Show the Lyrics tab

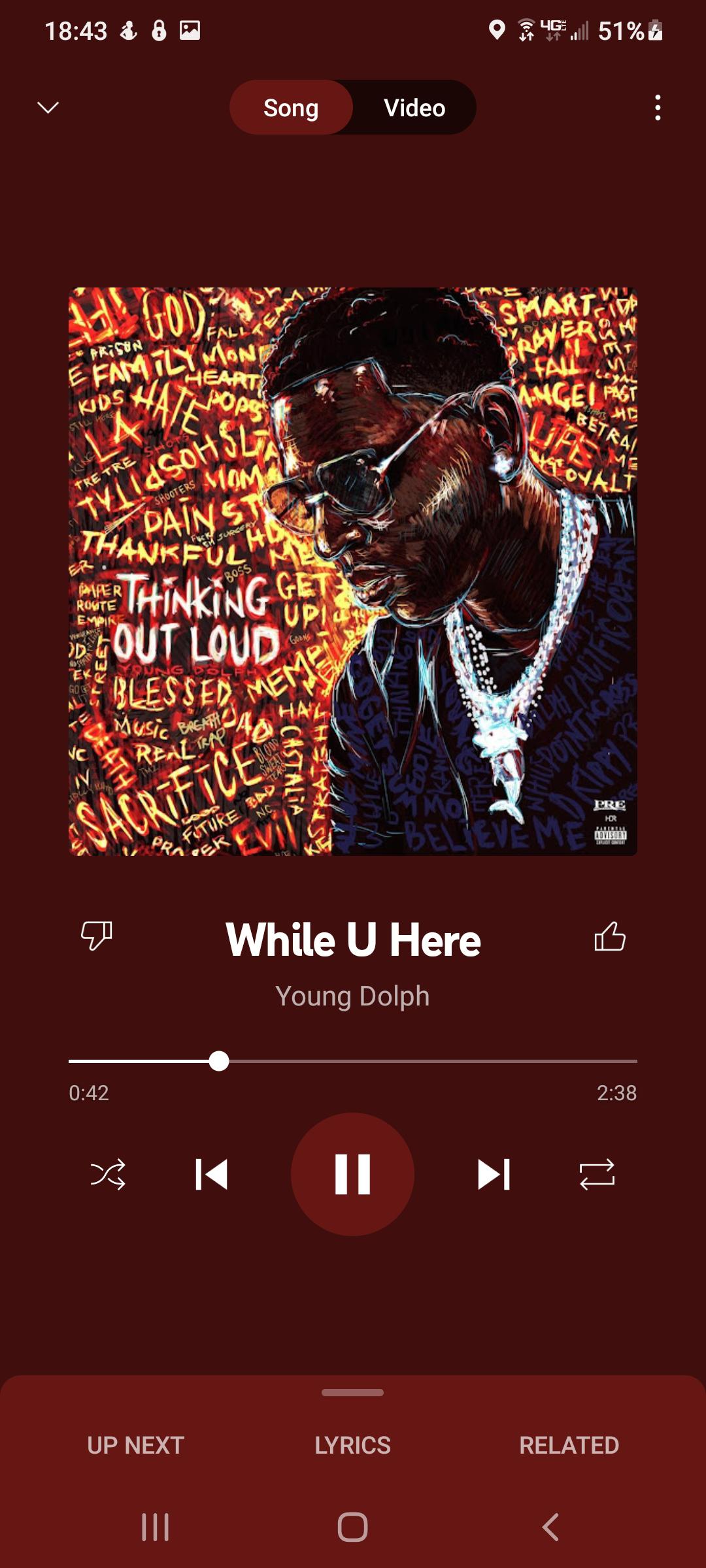[x=352, y=1445]
